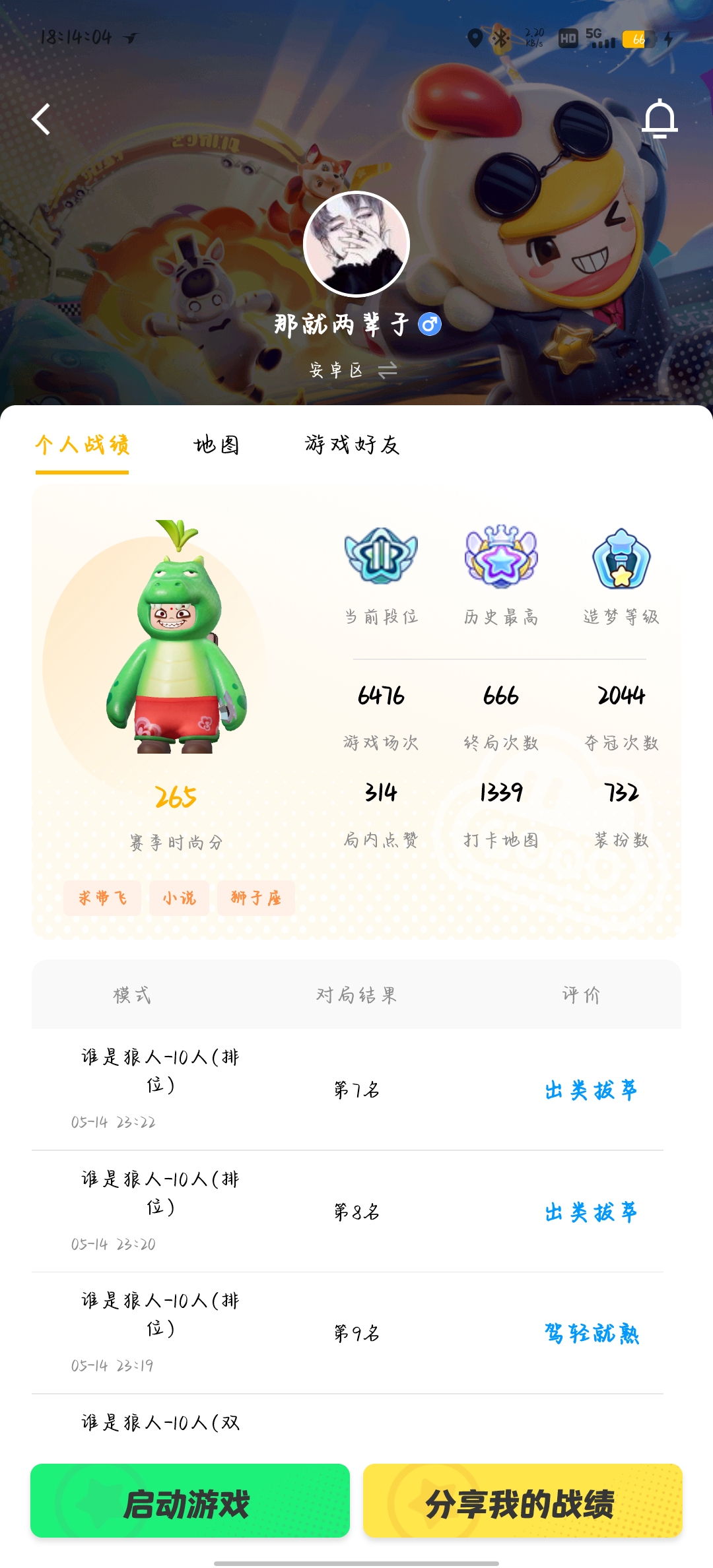Switch server region next to 安卓区
This screenshot has height=1568, width=713.
click(x=388, y=370)
